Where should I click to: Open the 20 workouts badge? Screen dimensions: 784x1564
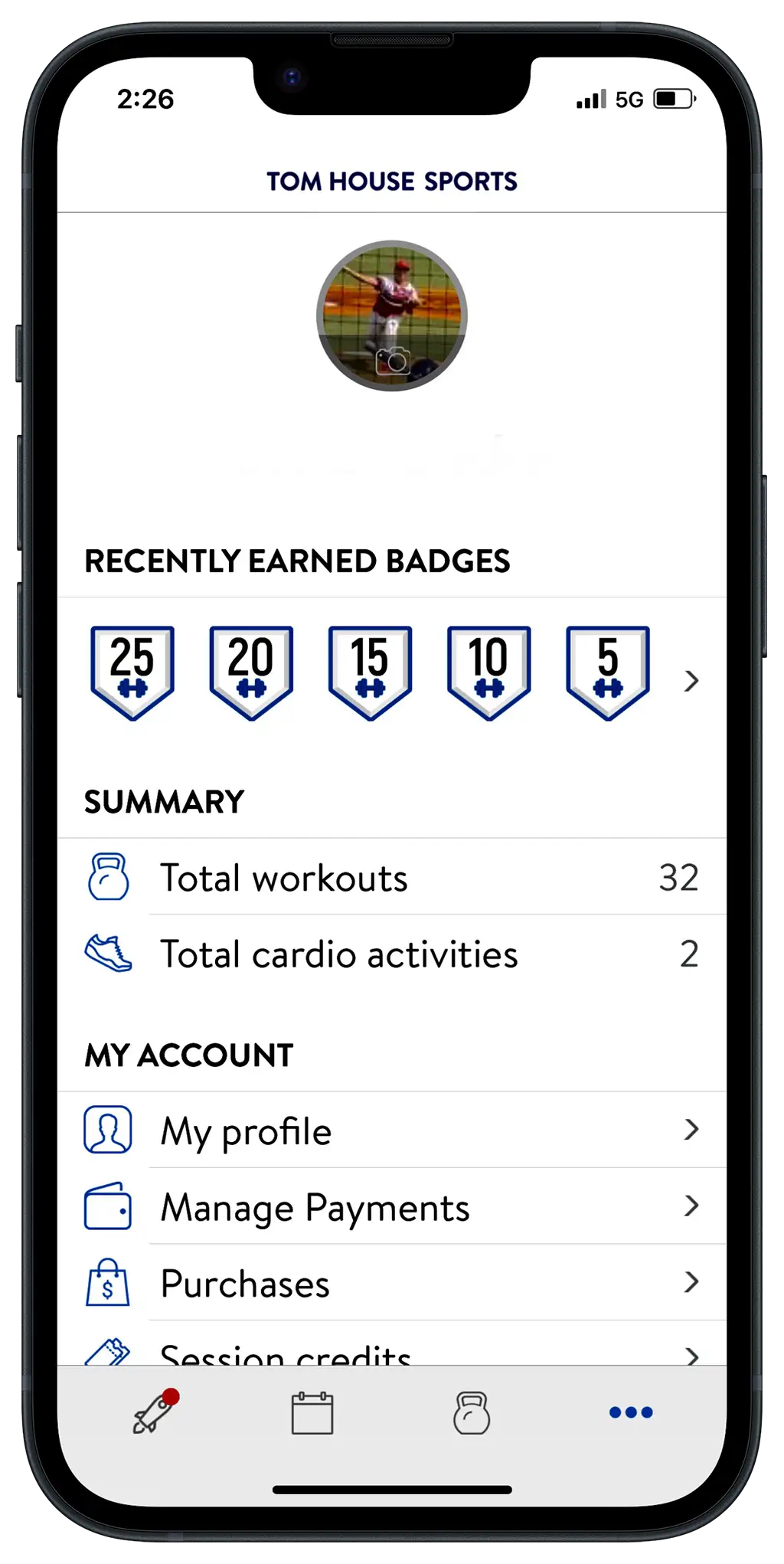pos(251,673)
